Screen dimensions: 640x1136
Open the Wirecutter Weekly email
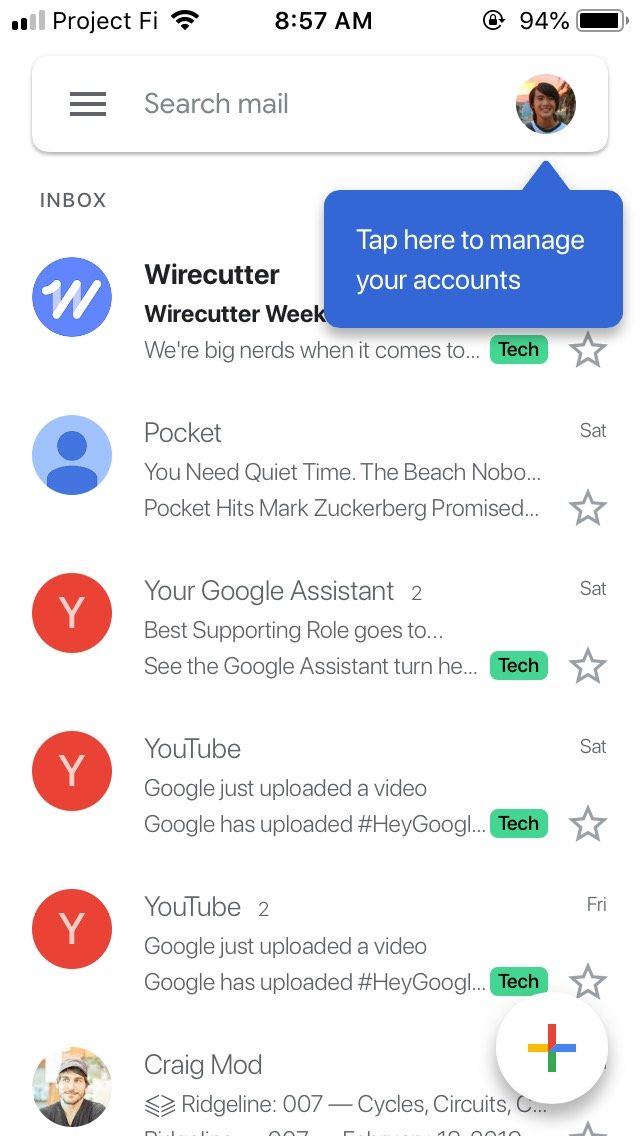point(320,312)
